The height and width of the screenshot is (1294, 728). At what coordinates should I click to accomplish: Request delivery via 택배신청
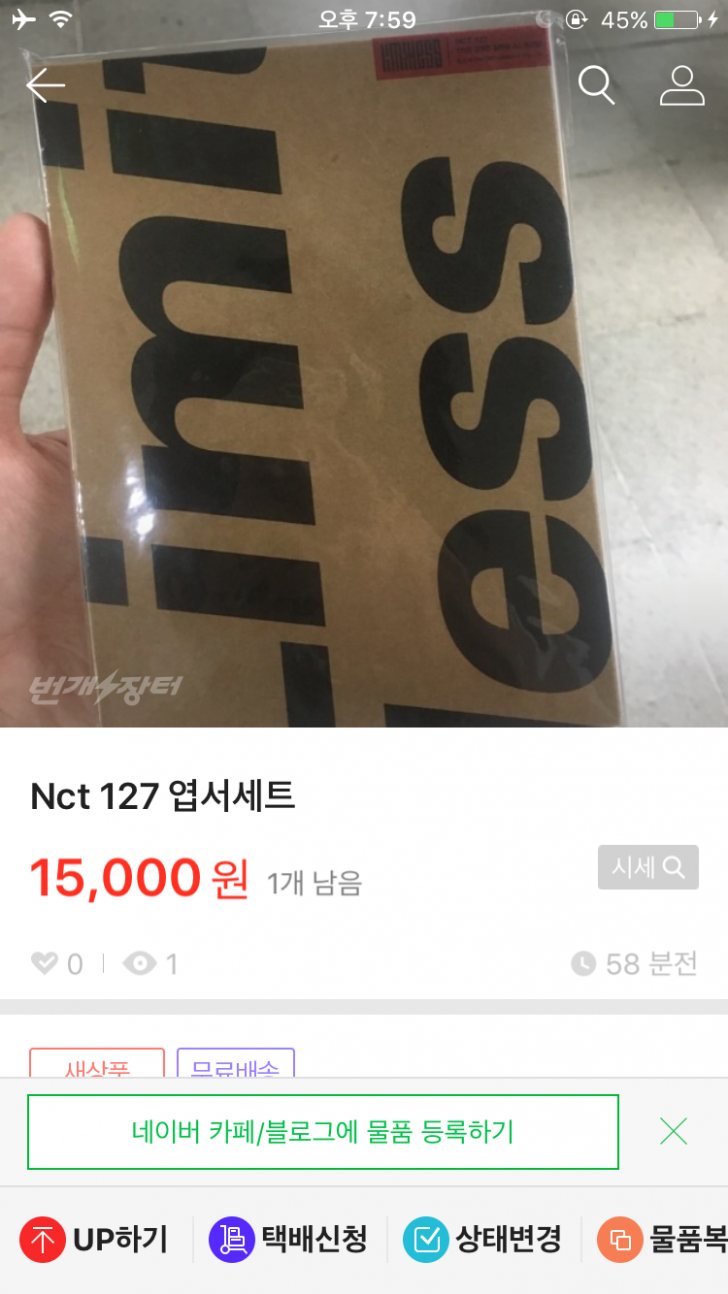pos(288,1240)
